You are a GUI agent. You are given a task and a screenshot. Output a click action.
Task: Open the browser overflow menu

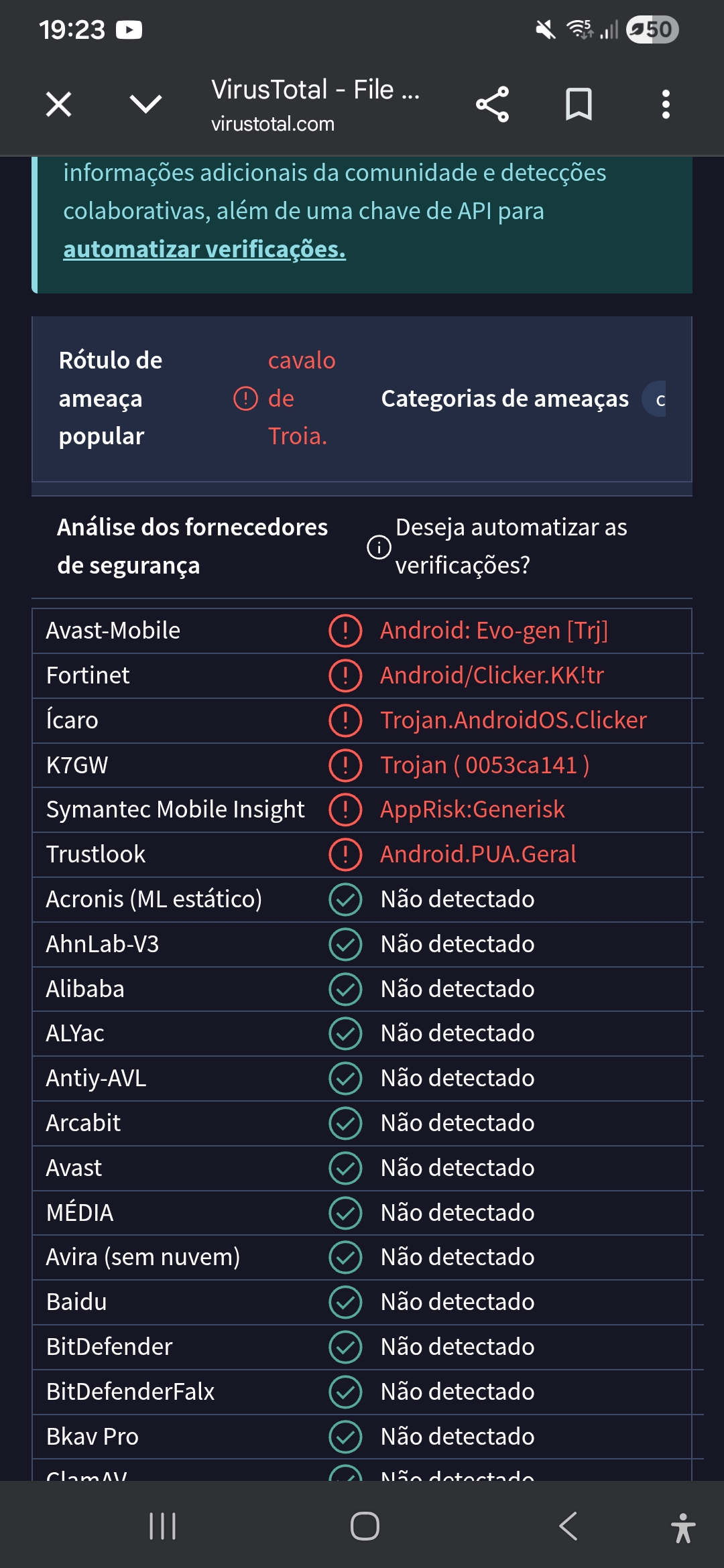(665, 105)
